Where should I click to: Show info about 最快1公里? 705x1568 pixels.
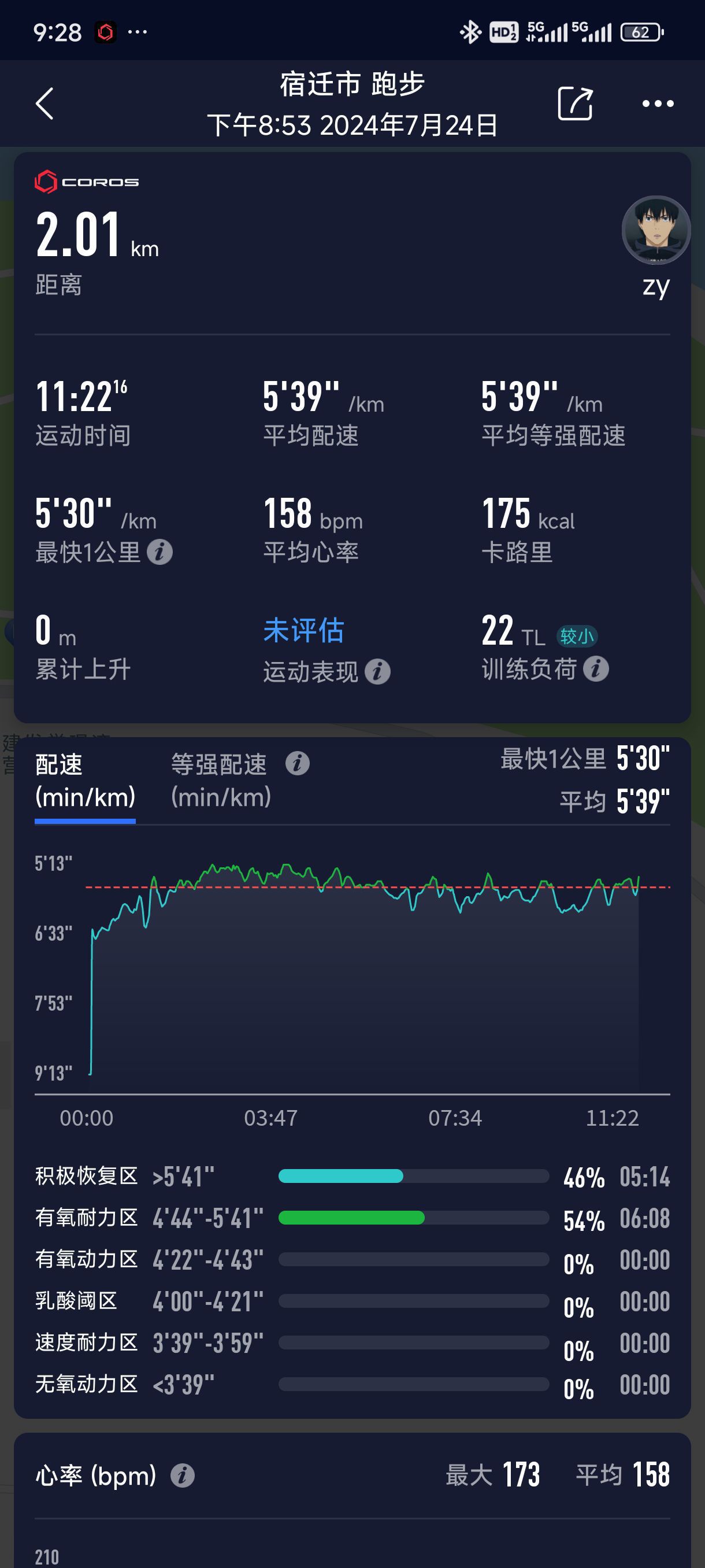(160, 552)
